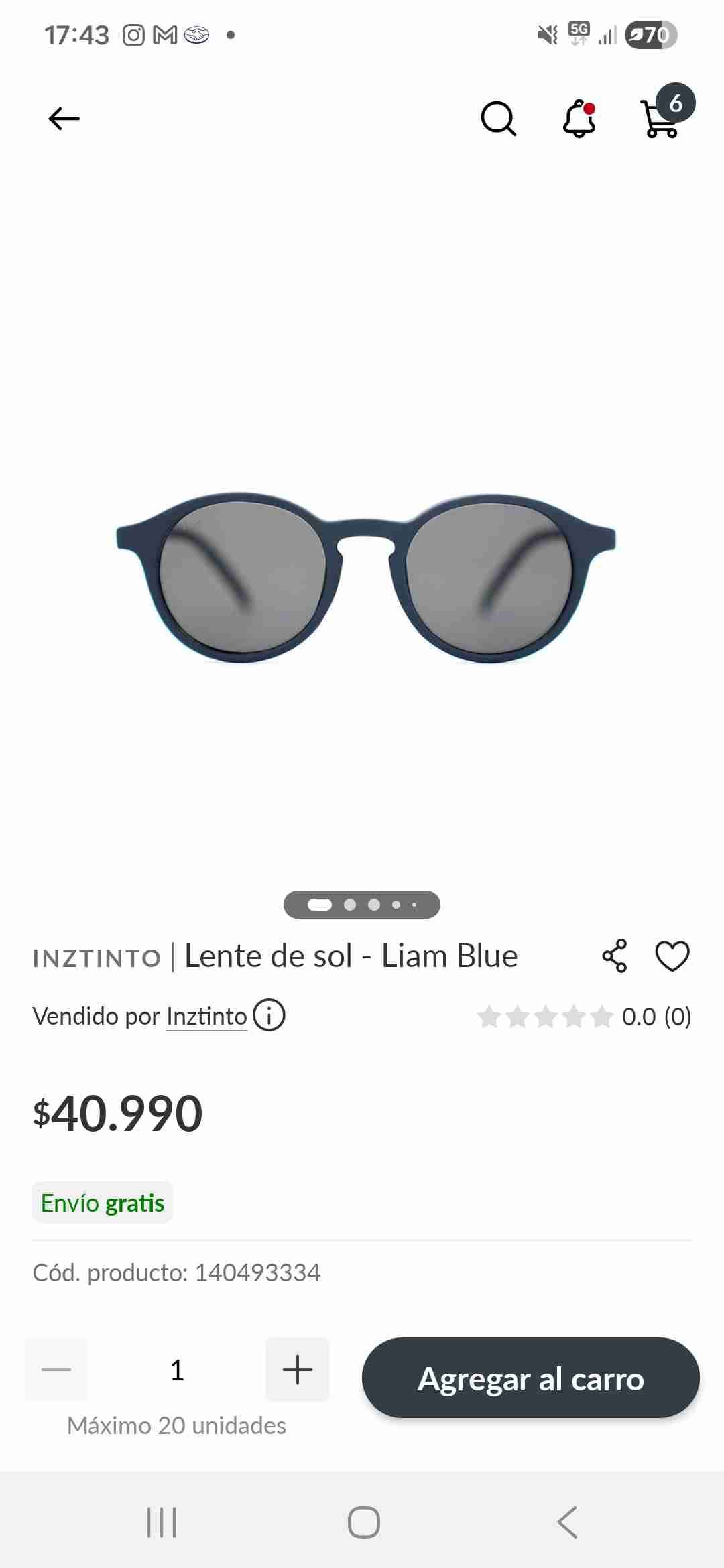This screenshot has width=724, height=1568.
Task: Tap the Envío gratis label
Action: tap(103, 1203)
